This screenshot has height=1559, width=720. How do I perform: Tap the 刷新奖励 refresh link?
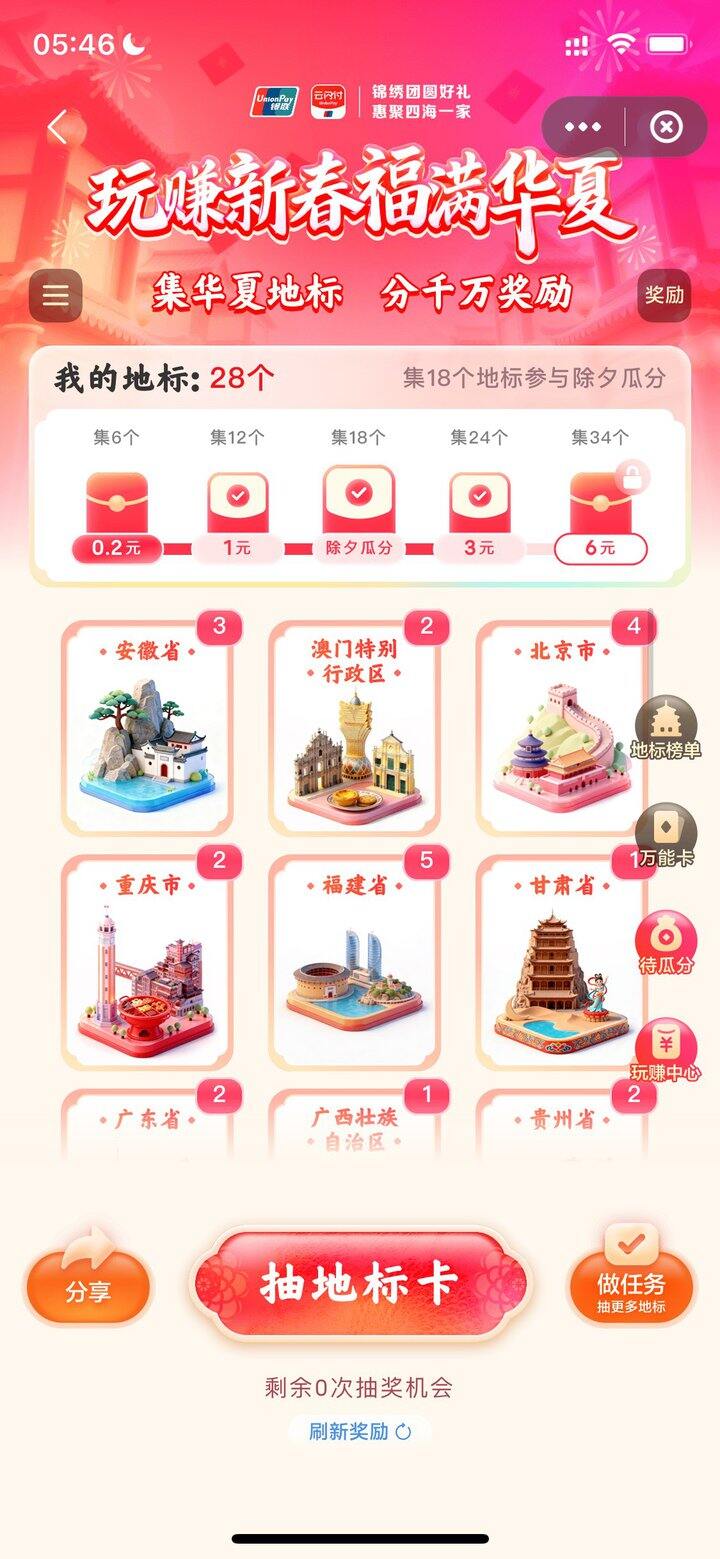[360, 1430]
